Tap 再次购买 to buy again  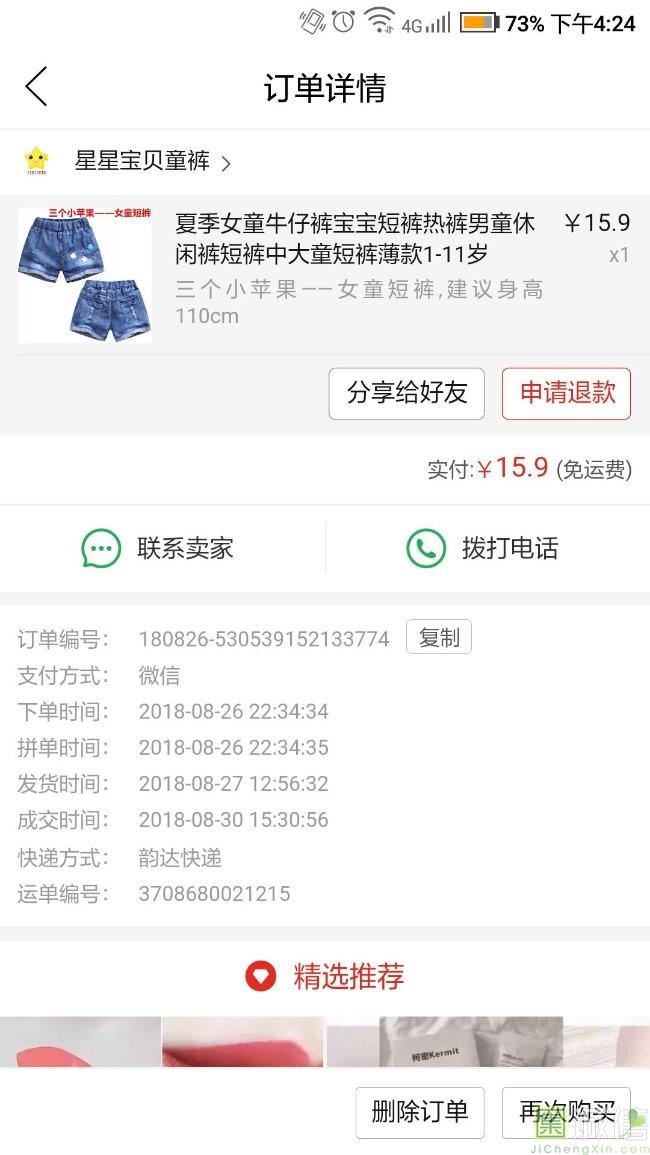[x=566, y=1111]
